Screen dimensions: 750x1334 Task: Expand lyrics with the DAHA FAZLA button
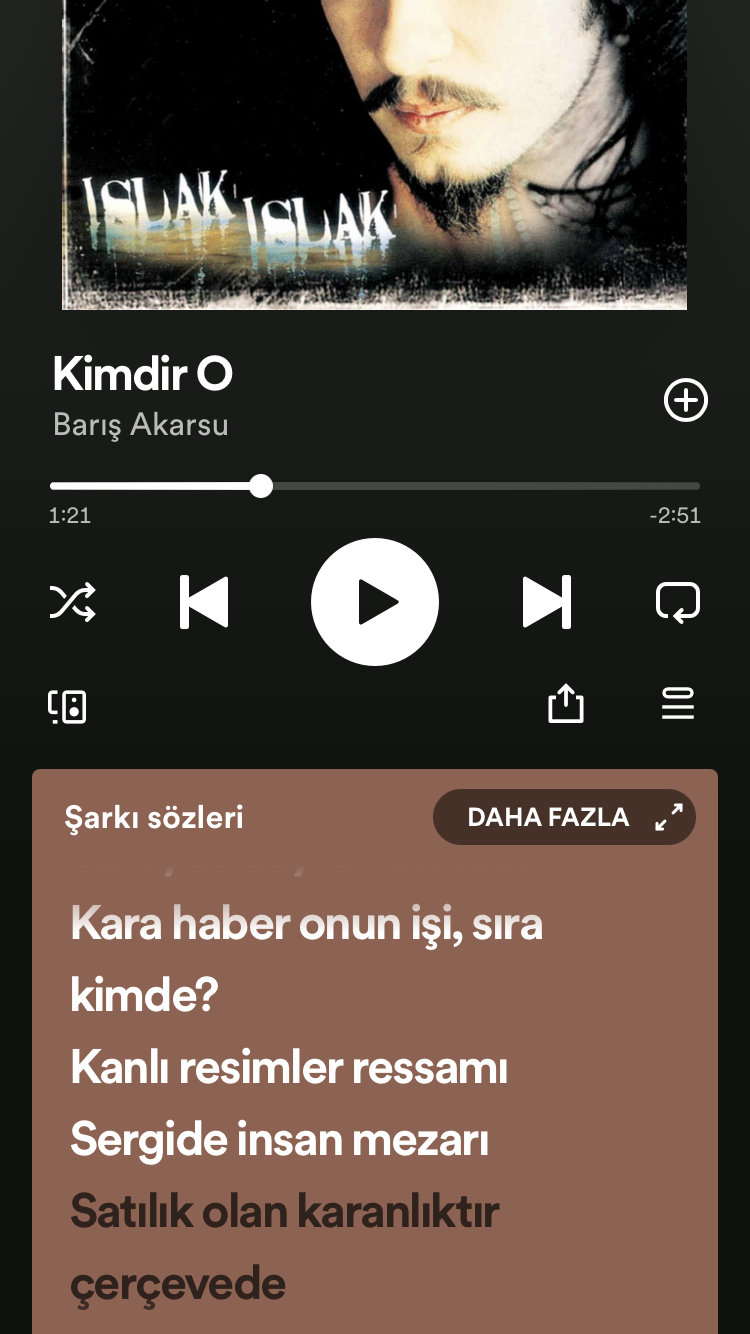(x=563, y=817)
